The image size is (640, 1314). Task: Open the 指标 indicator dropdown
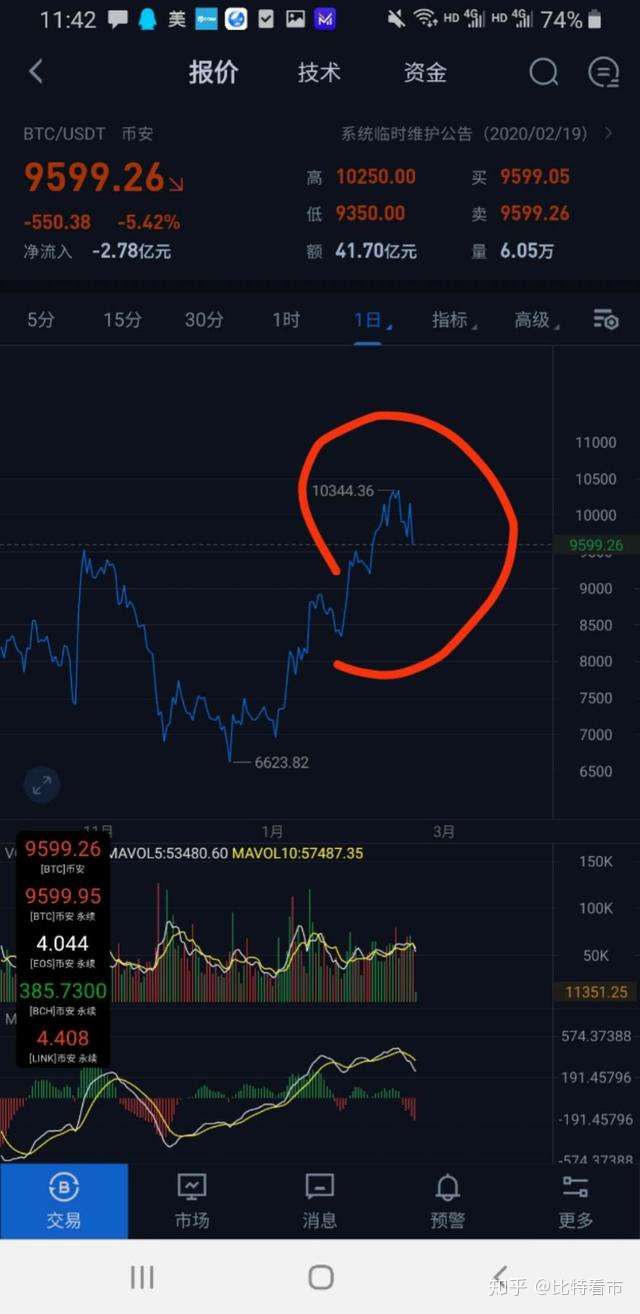[x=451, y=320]
